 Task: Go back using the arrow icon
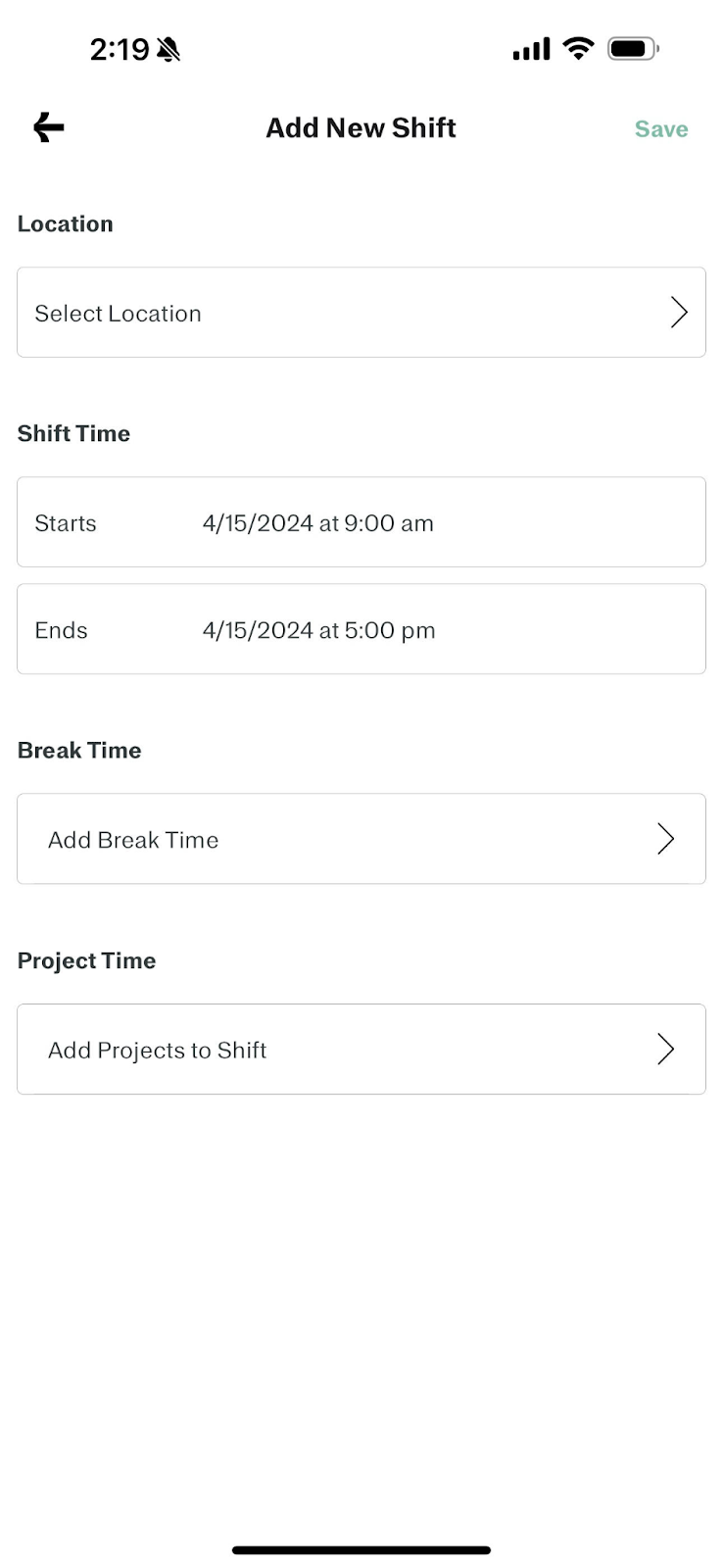(x=48, y=127)
